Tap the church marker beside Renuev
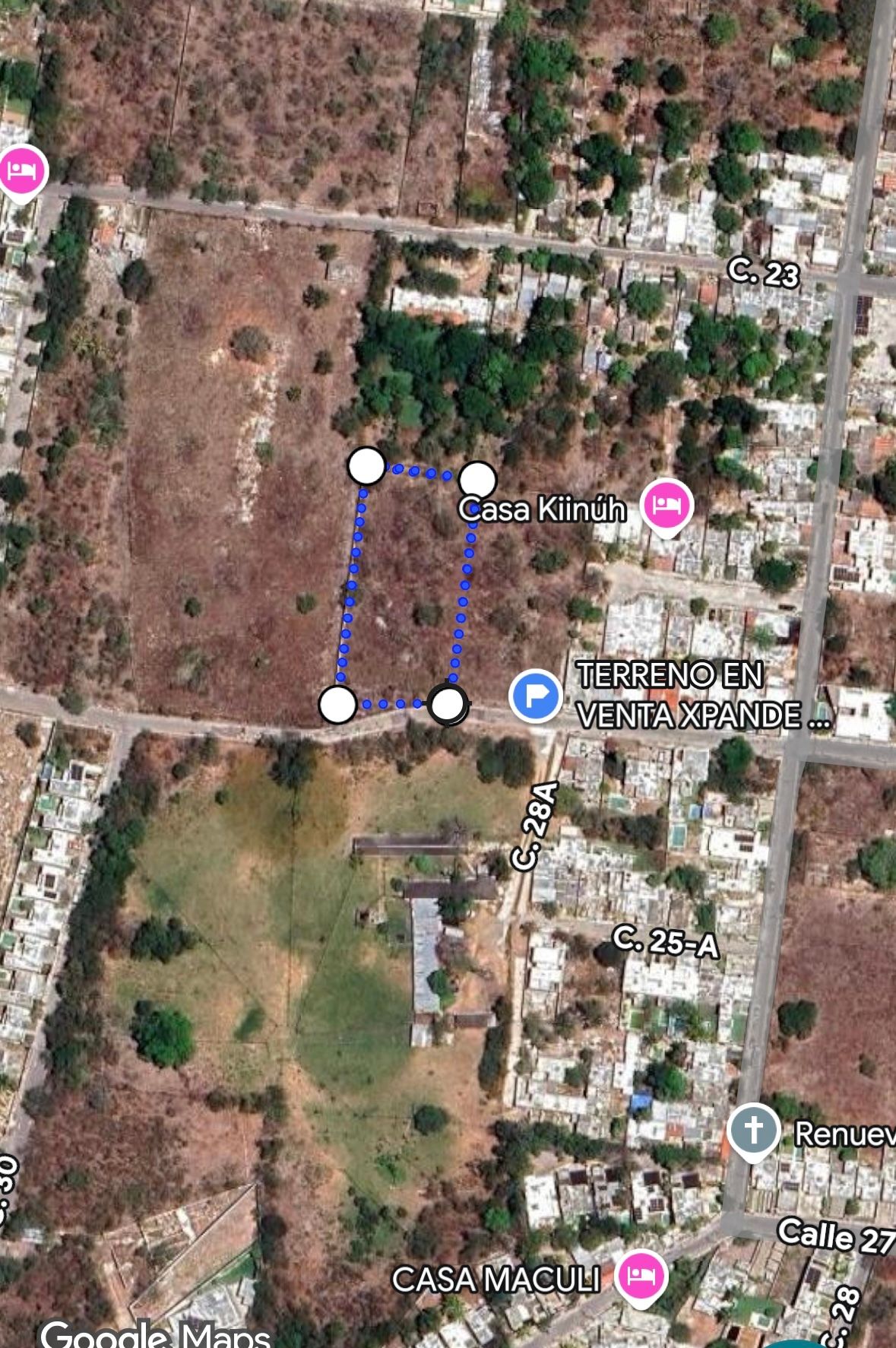 click(753, 1130)
